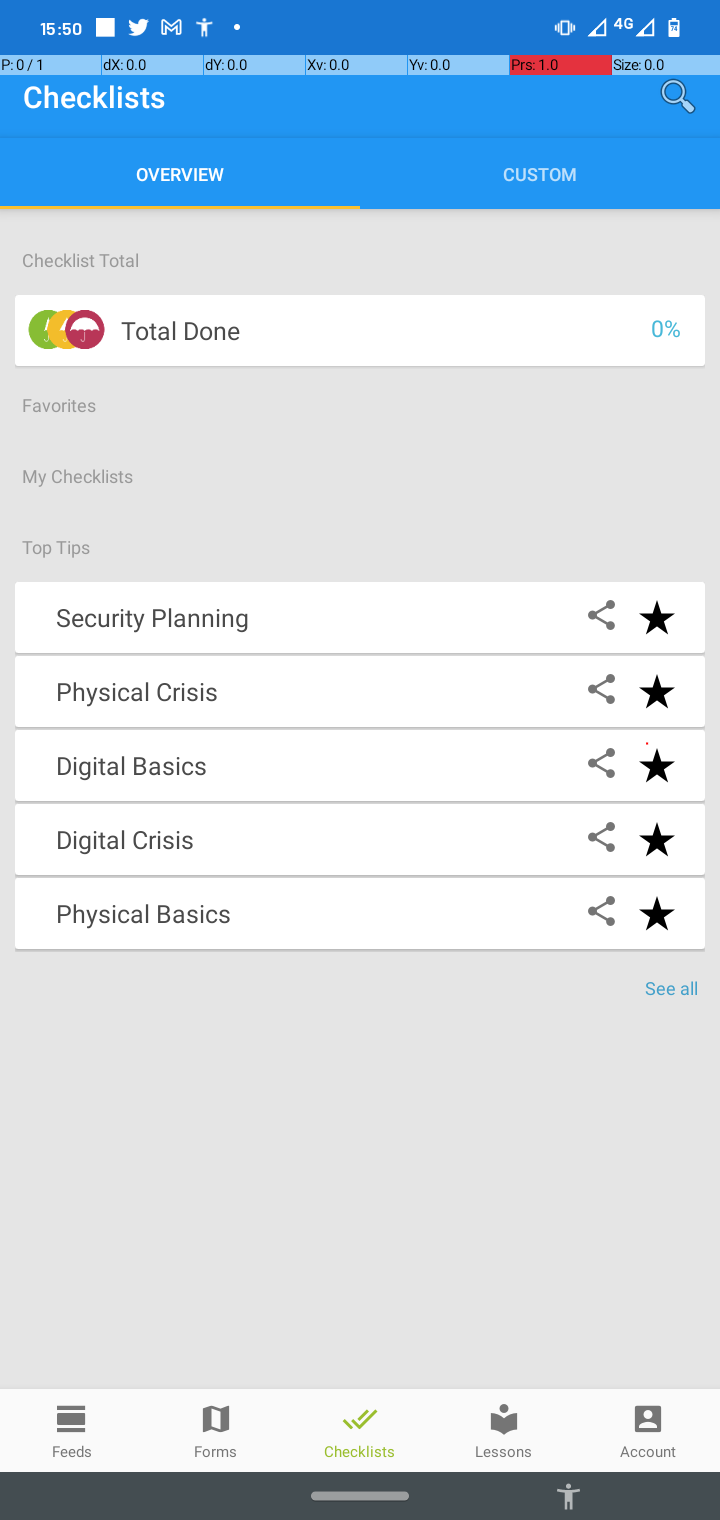Tap the See all link
The image size is (720, 1520).
point(671,989)
